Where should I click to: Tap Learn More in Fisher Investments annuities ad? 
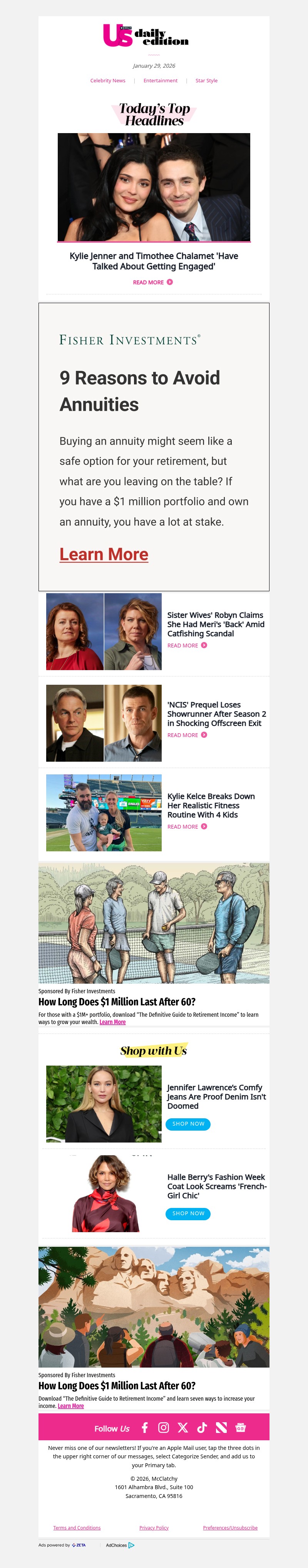click(x=104, y=554)
